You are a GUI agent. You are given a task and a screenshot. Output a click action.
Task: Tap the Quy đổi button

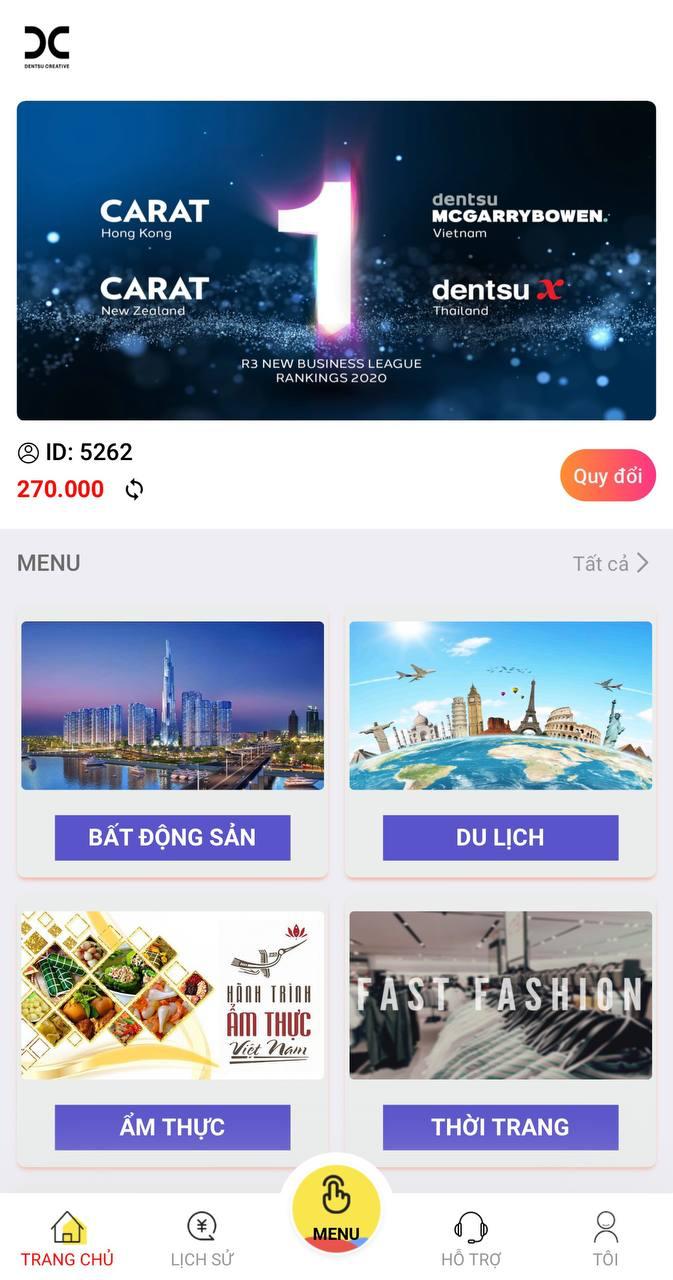coord(607,475)
